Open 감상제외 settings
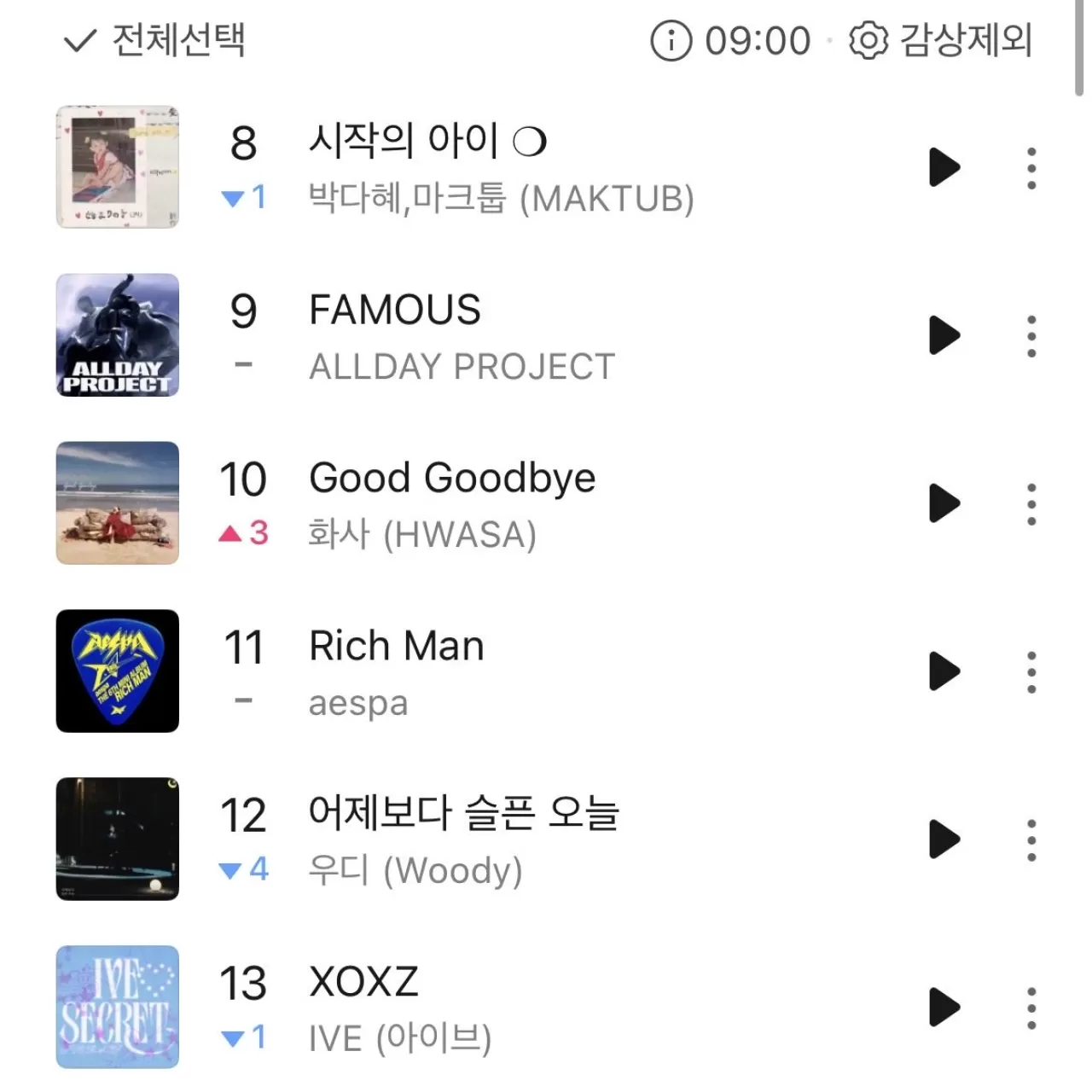Image resolution: width=1092 pixels, height=1092 pixels. pyautogui.click(x=942, y=40)
